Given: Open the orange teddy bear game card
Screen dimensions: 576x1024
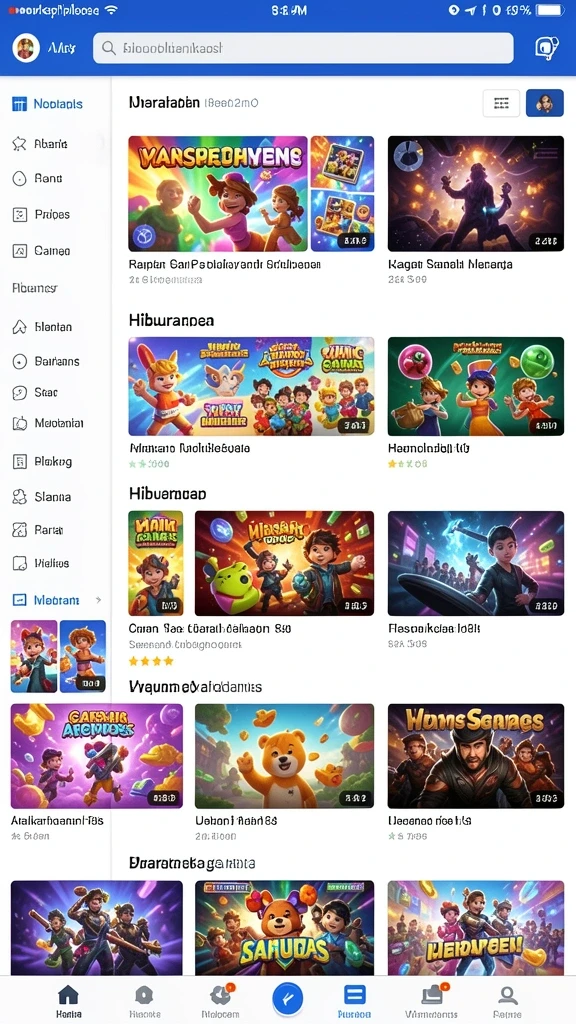Looking at the screenshot, I should coord(284,756).
